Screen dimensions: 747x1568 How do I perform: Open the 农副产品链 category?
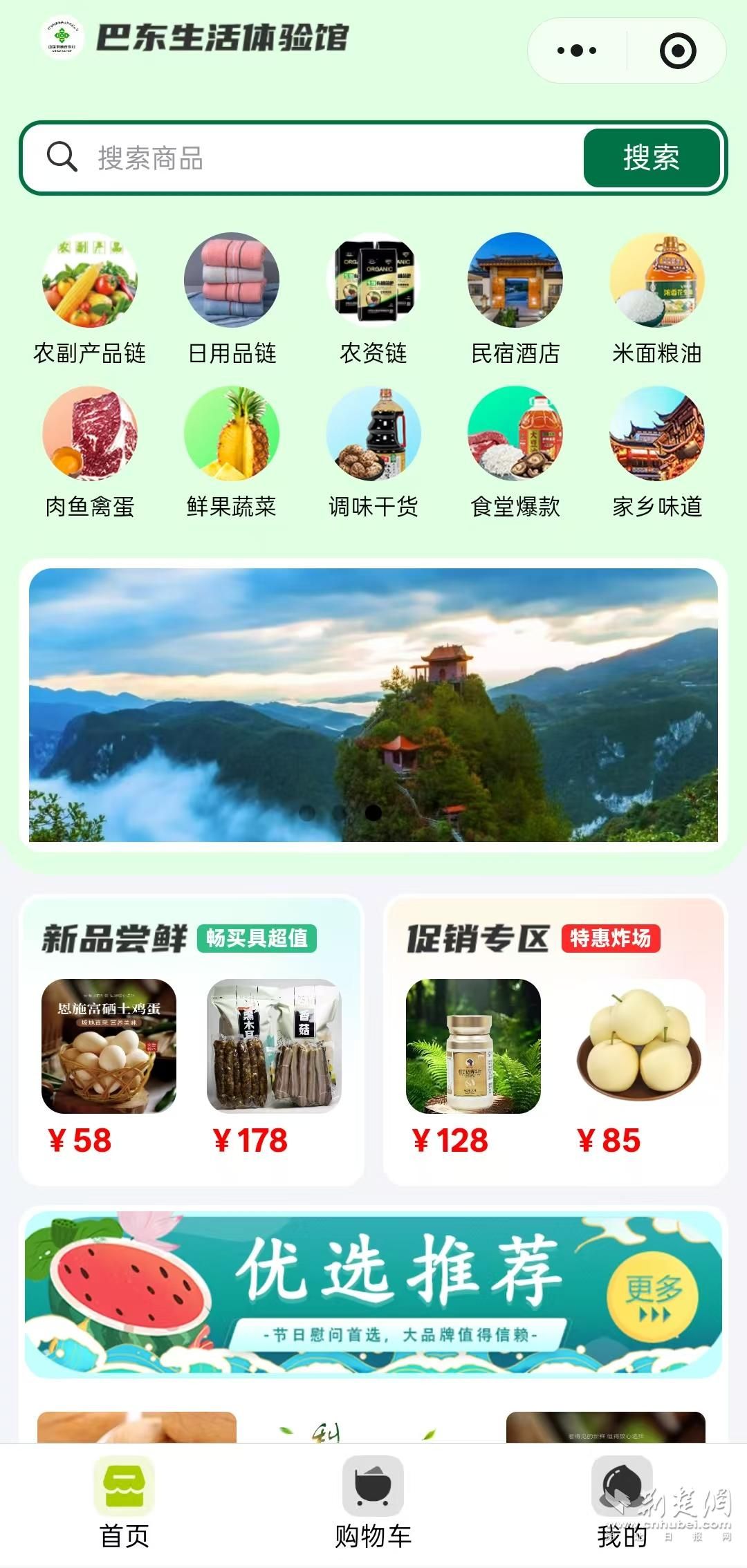tap(90, 299)
